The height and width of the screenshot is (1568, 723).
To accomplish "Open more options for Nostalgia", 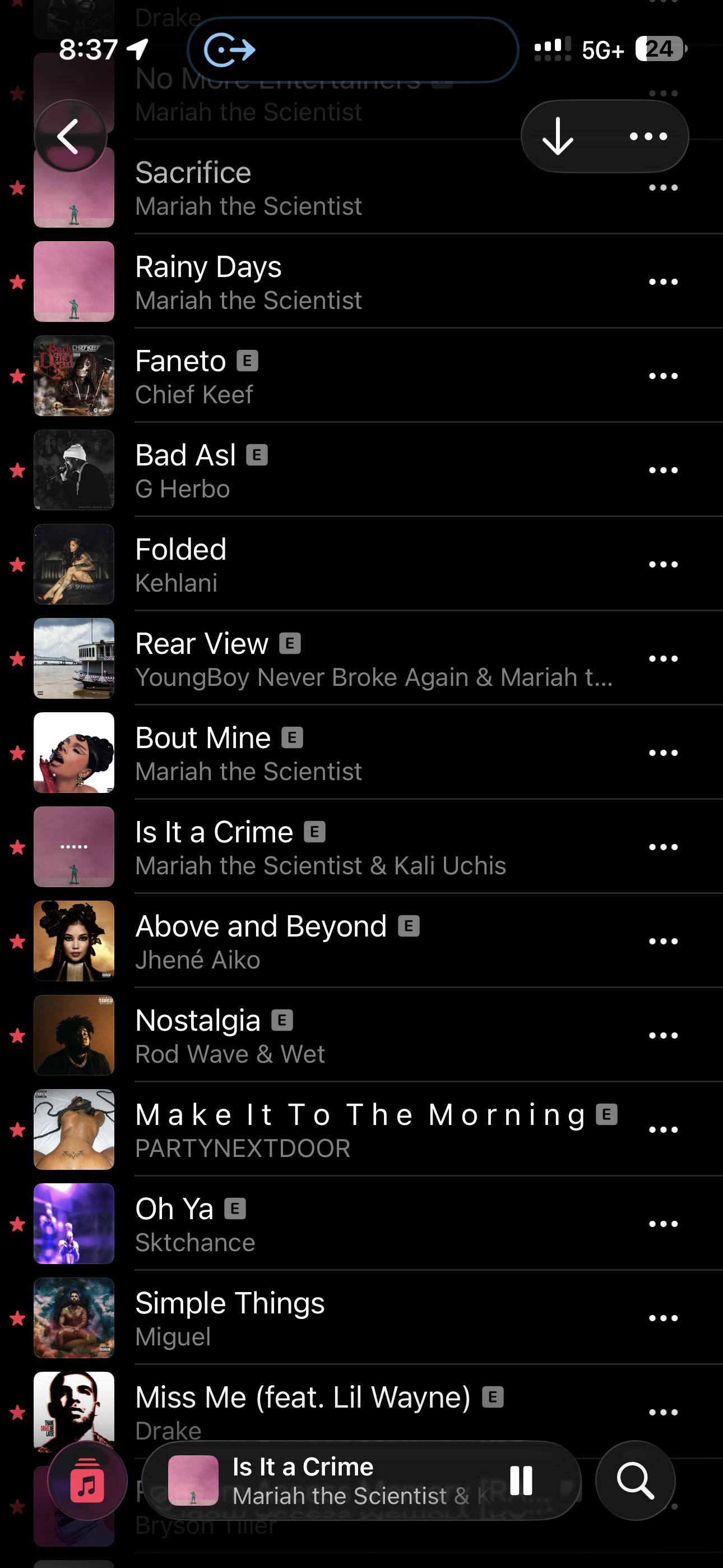I will point(662,1035).
